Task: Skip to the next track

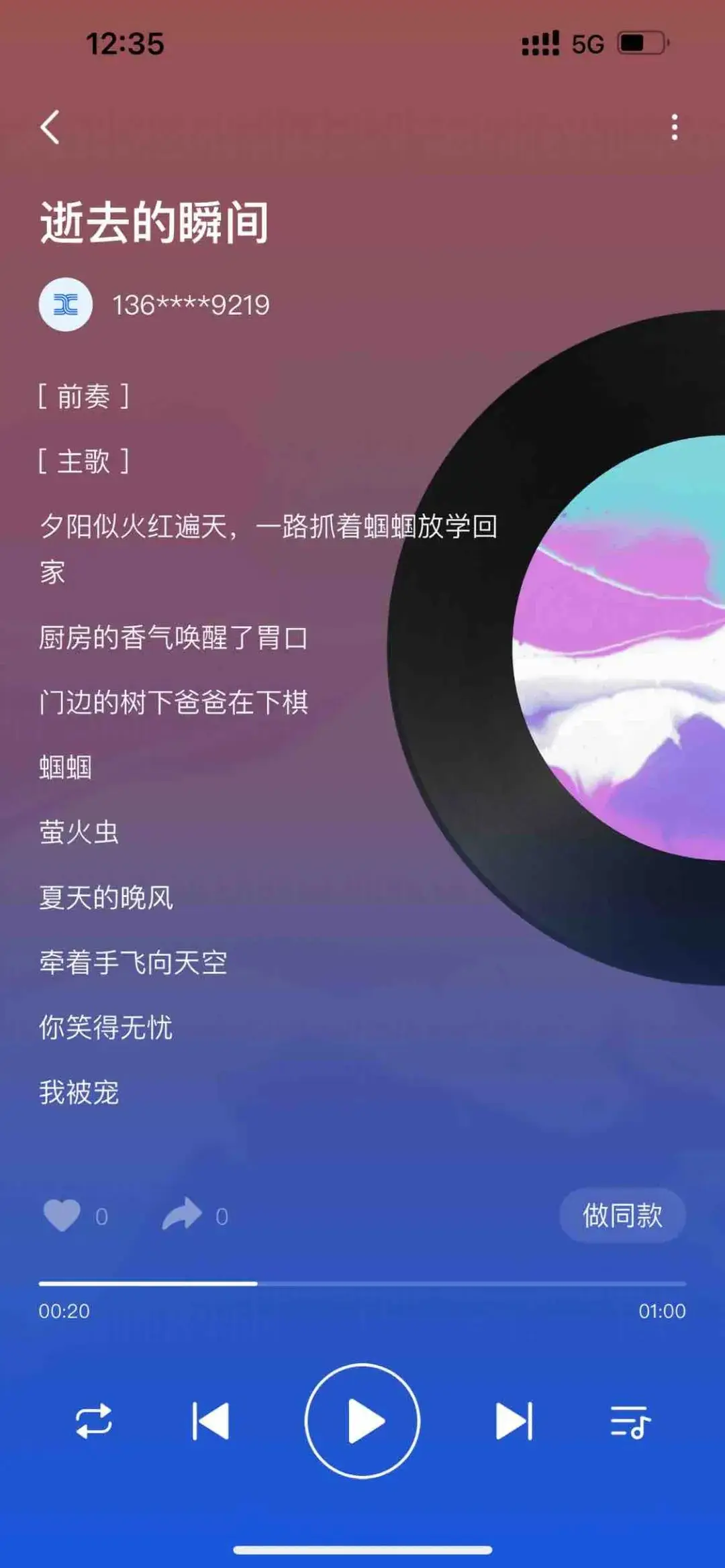Action: pyautogui.click(x=514, y=1421)
